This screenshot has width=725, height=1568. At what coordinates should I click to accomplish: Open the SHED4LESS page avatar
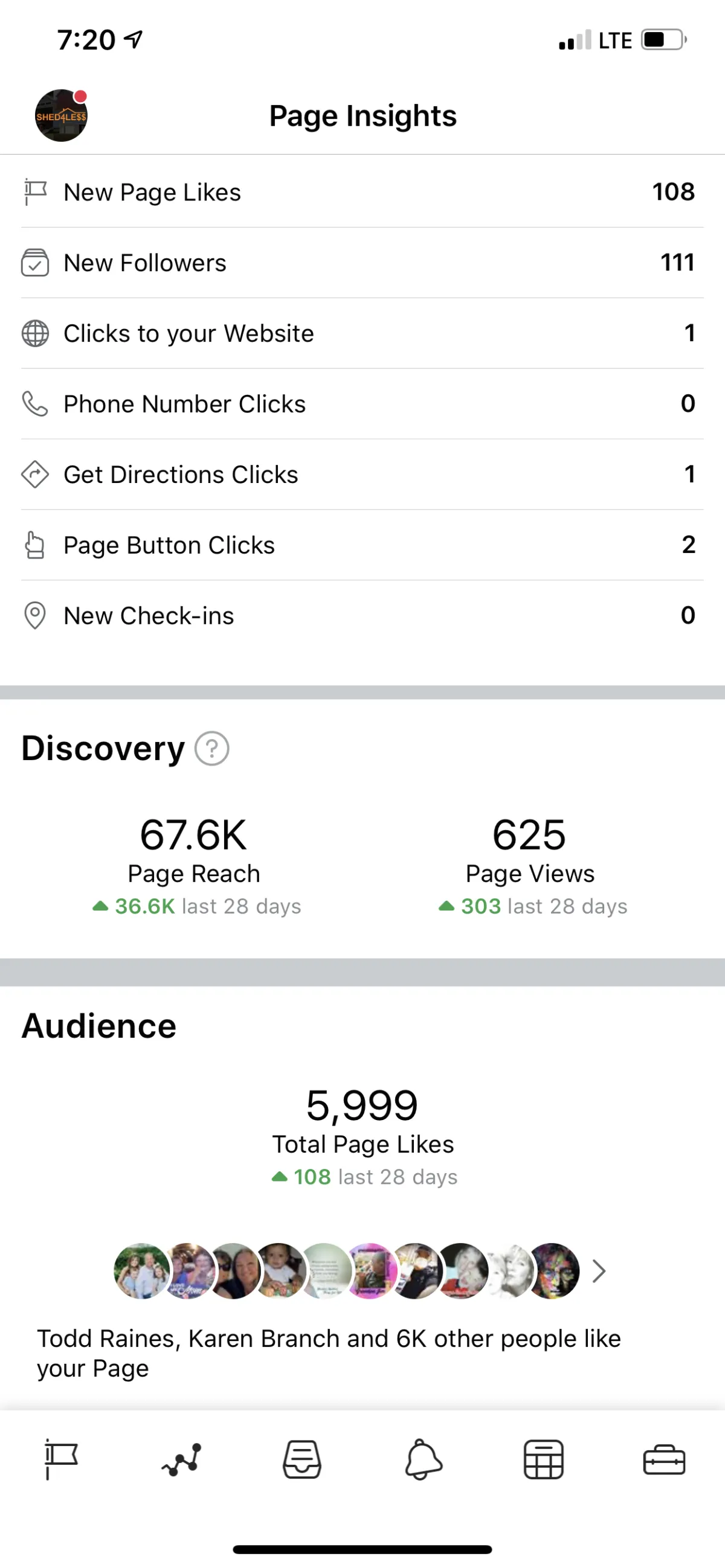pyautogui.click(x=61, y=116)
